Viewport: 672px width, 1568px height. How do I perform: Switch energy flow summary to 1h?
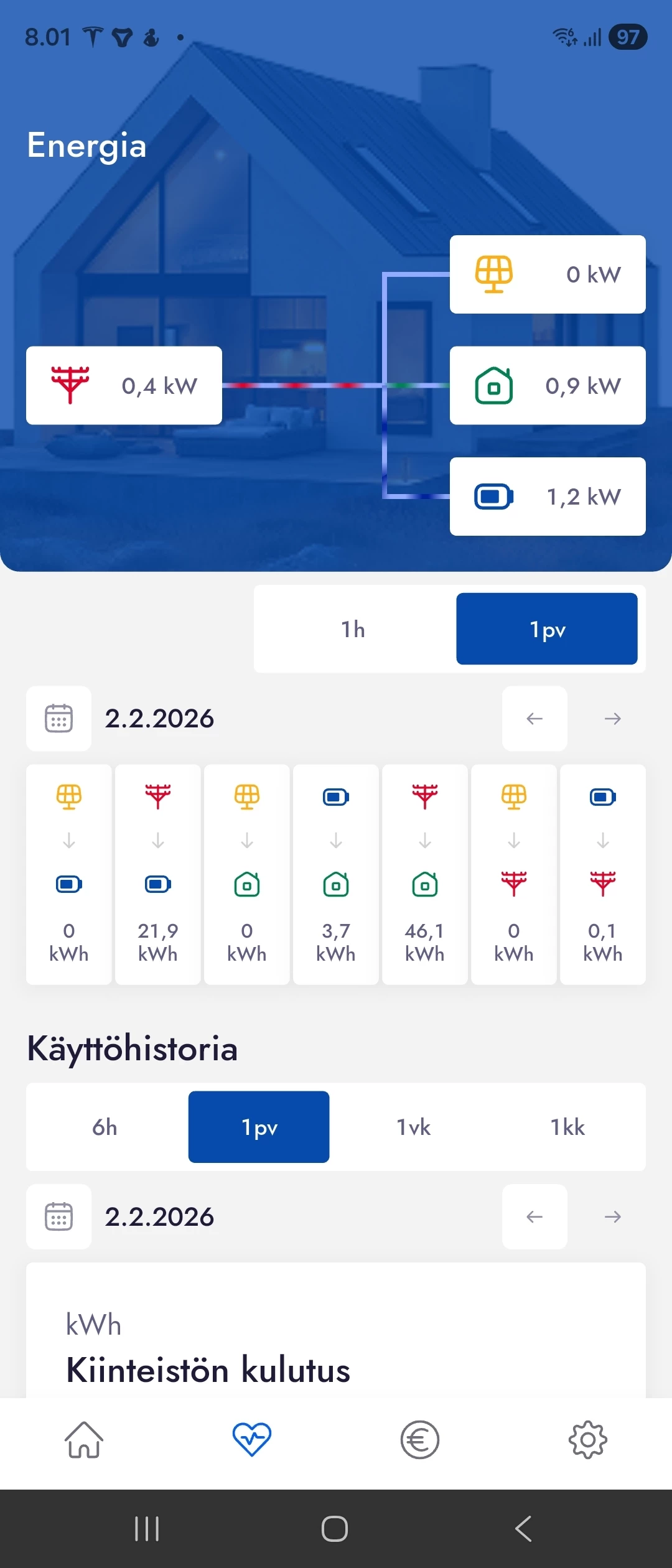pos(353,629)
